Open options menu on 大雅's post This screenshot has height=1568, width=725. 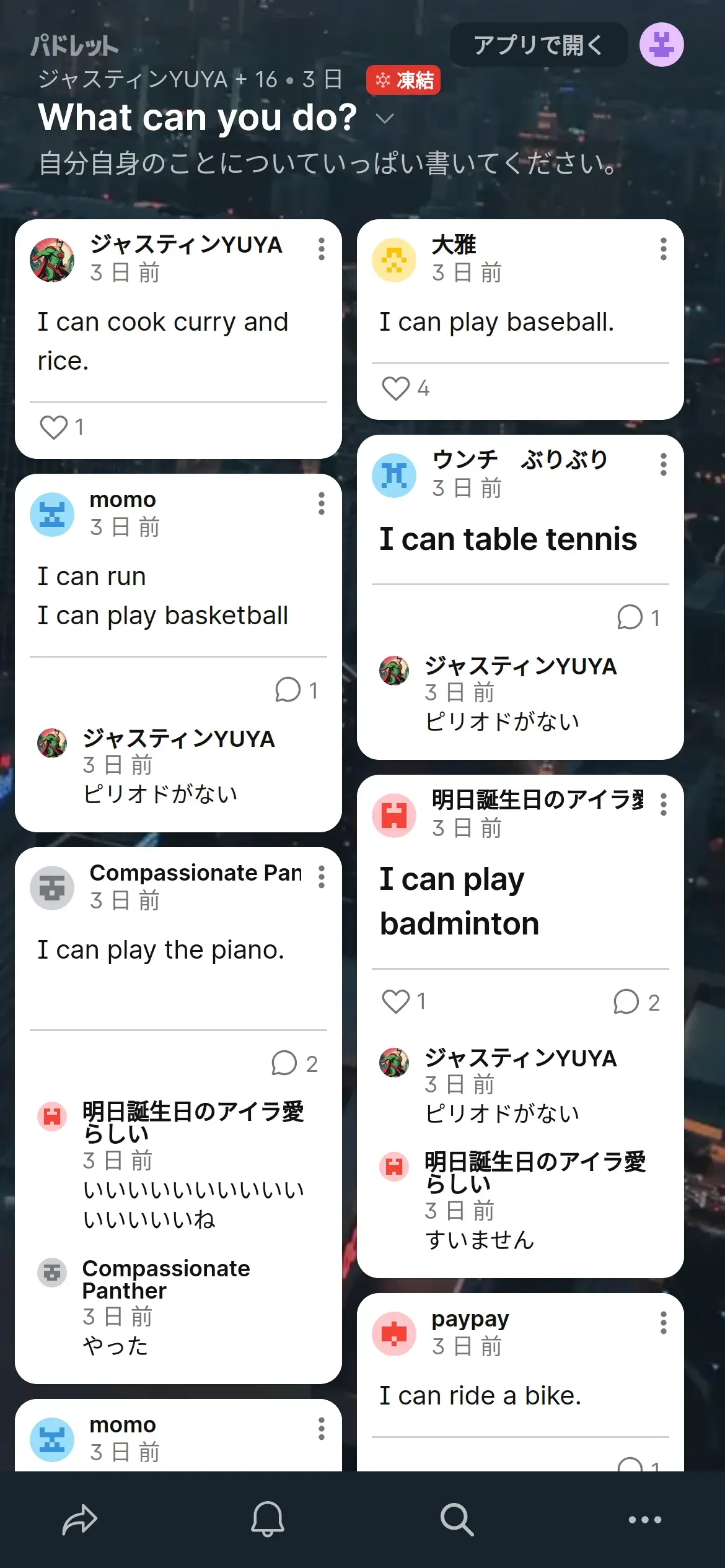pos(663,249)
